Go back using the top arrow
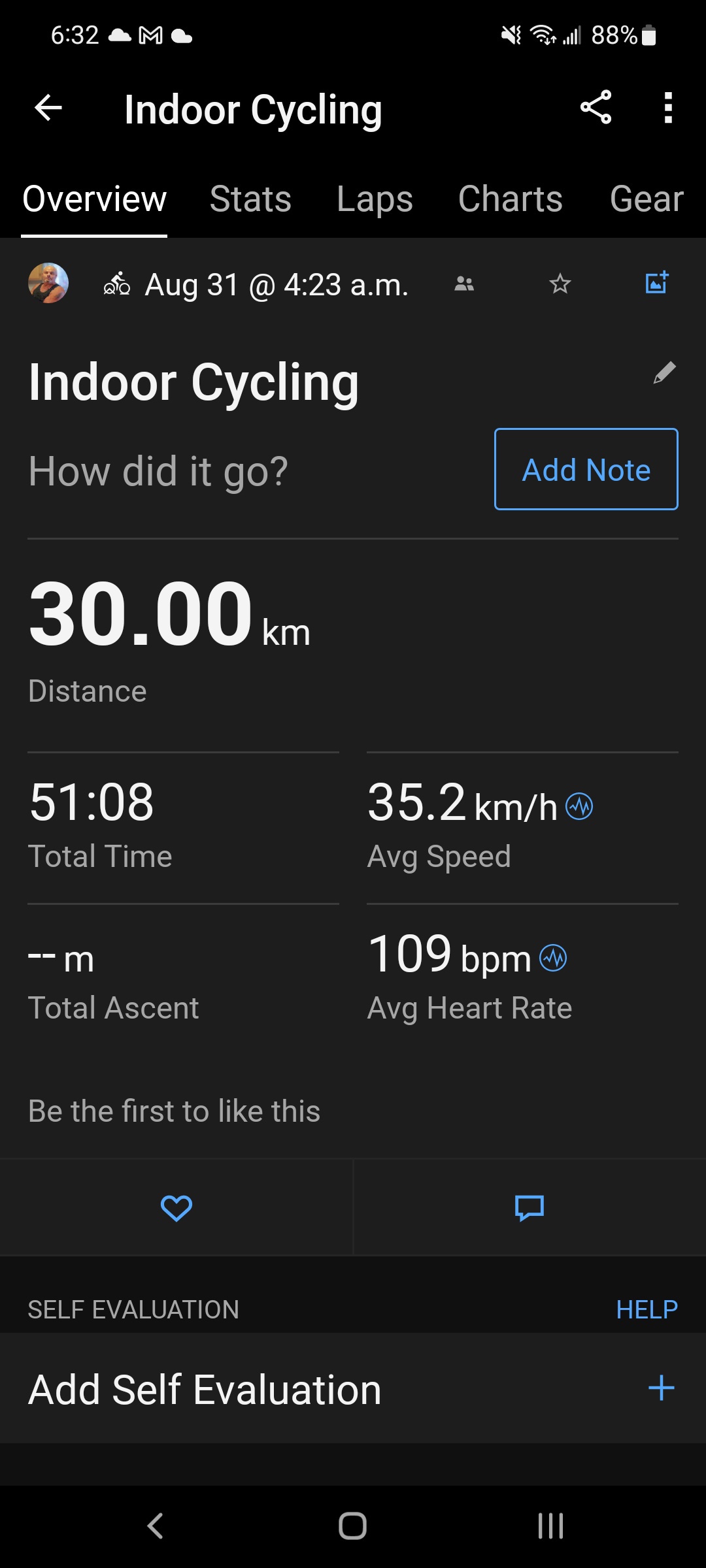The height and width of the screenshot is (1568, 706). [48, 108]
